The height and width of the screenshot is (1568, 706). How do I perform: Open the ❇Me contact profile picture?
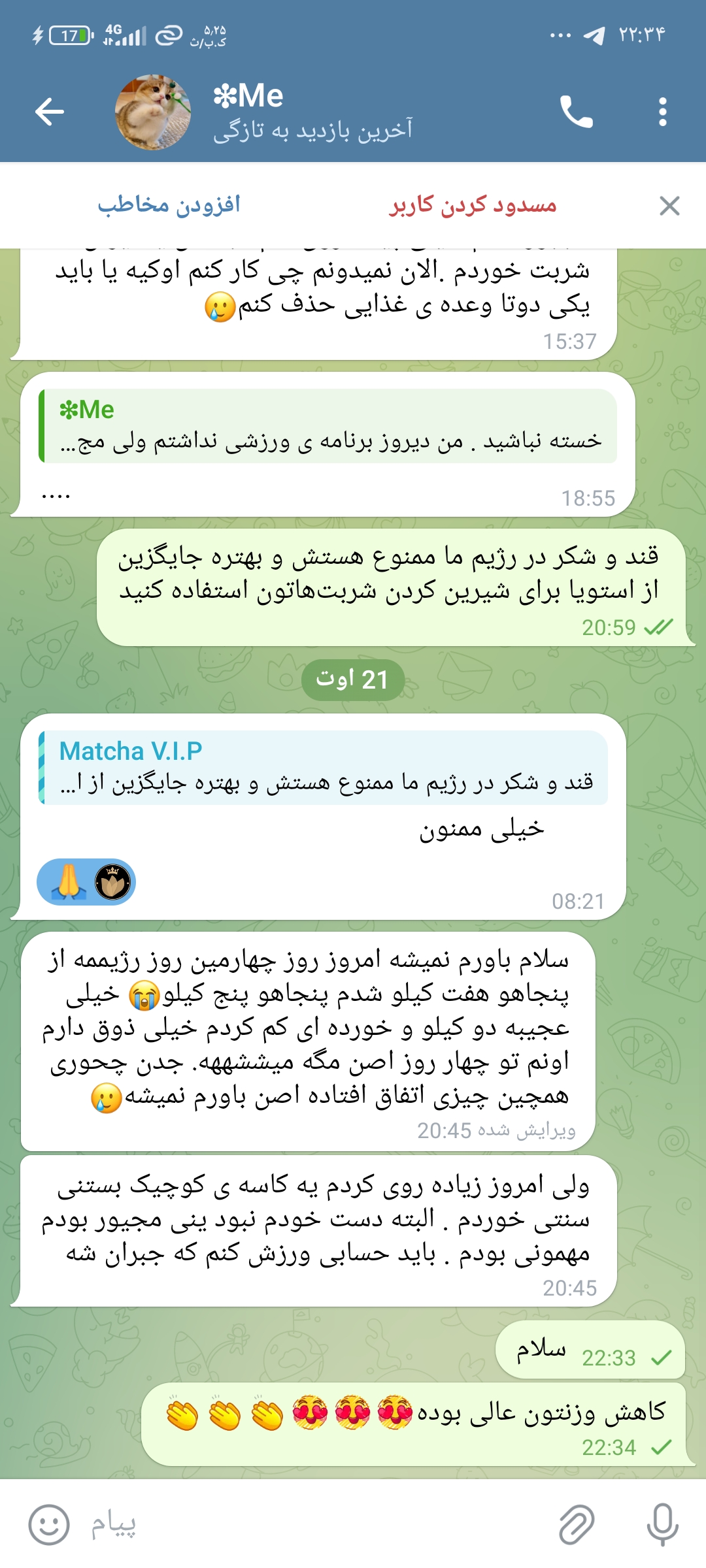click(153, 112)
